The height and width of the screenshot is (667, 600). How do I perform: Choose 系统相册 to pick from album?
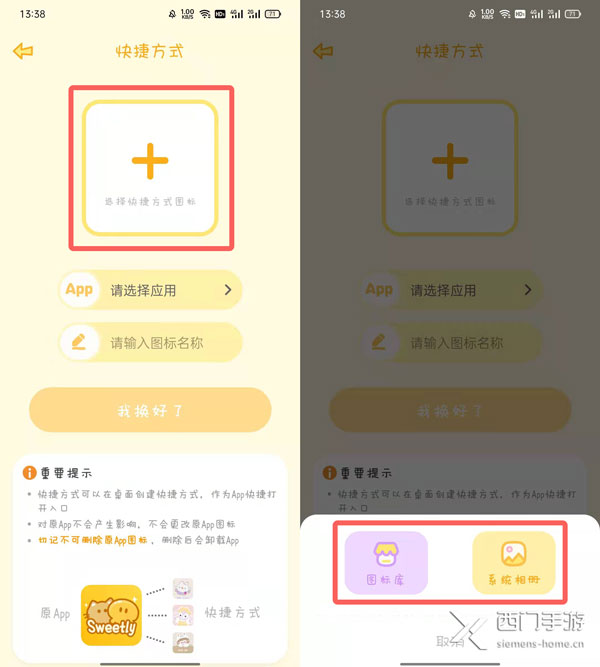513,562
